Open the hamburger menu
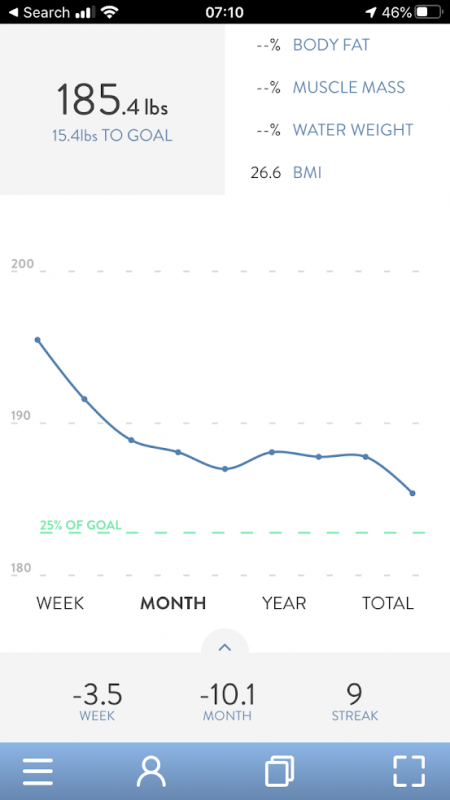The image size is (450, 800). [x=38, y=771]
